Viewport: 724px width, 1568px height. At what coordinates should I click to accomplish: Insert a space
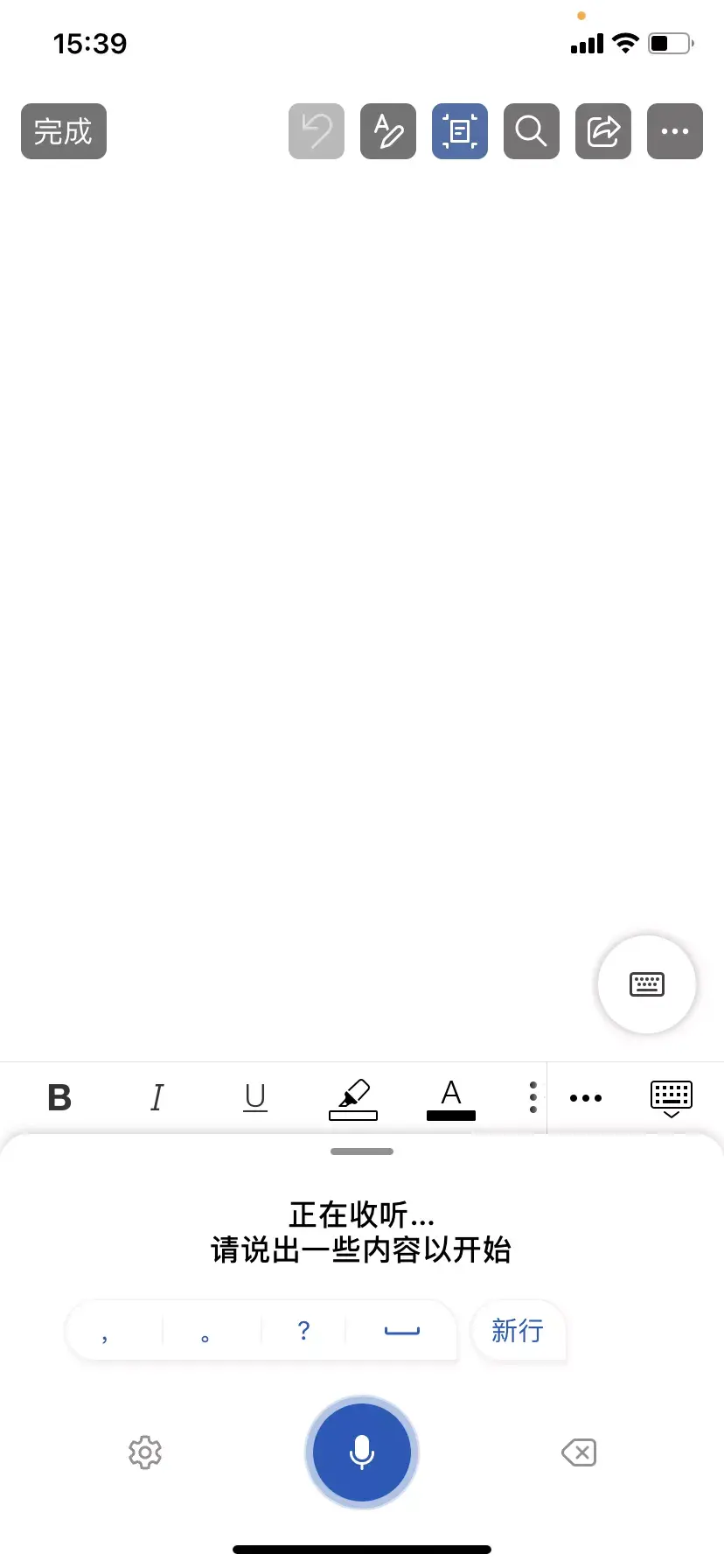point(402,1331)
